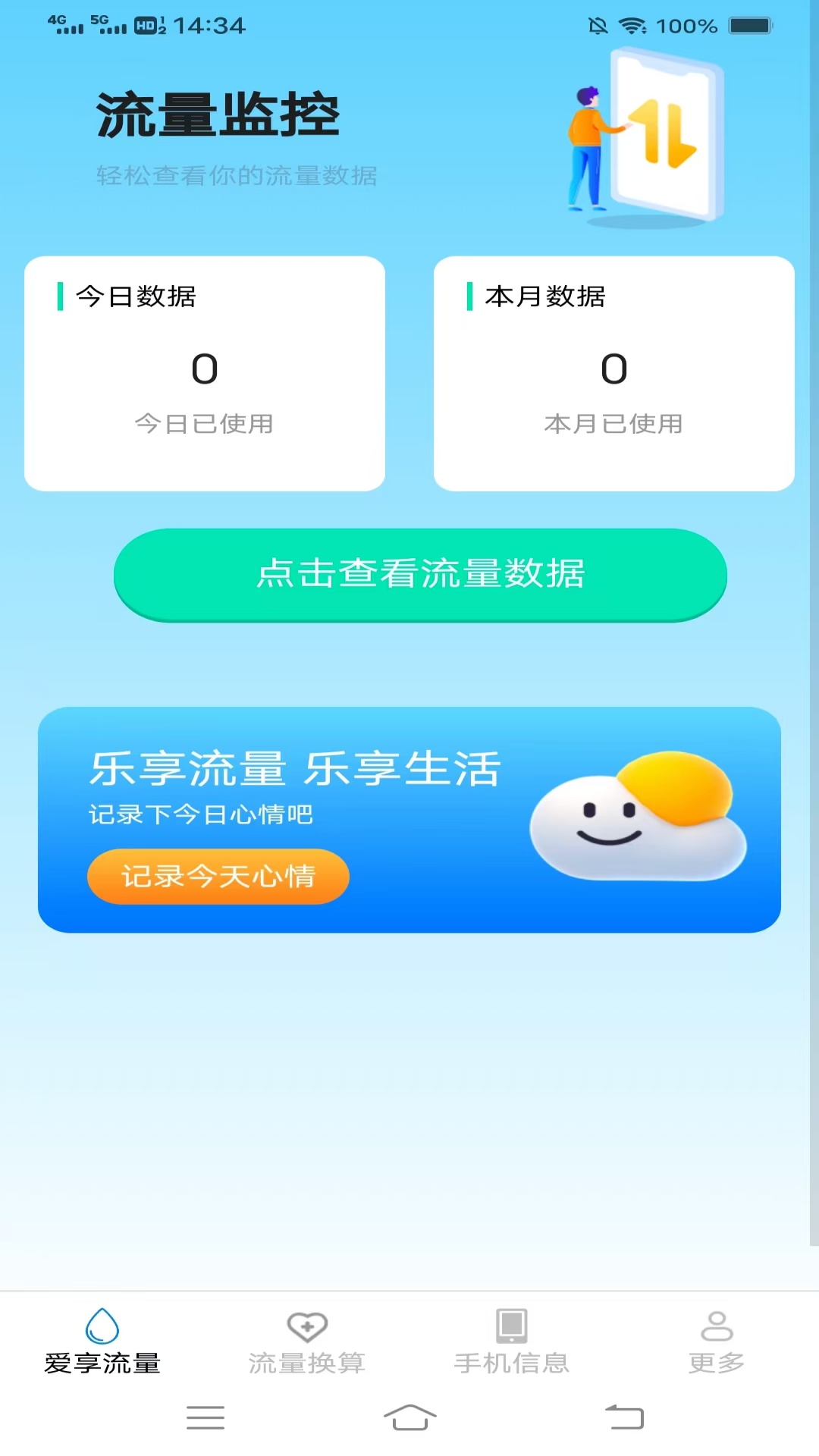The width and height of the screenshot is (819, 1456).
Task: Tap 记录今天心情 button
Action: click(218, 876)
